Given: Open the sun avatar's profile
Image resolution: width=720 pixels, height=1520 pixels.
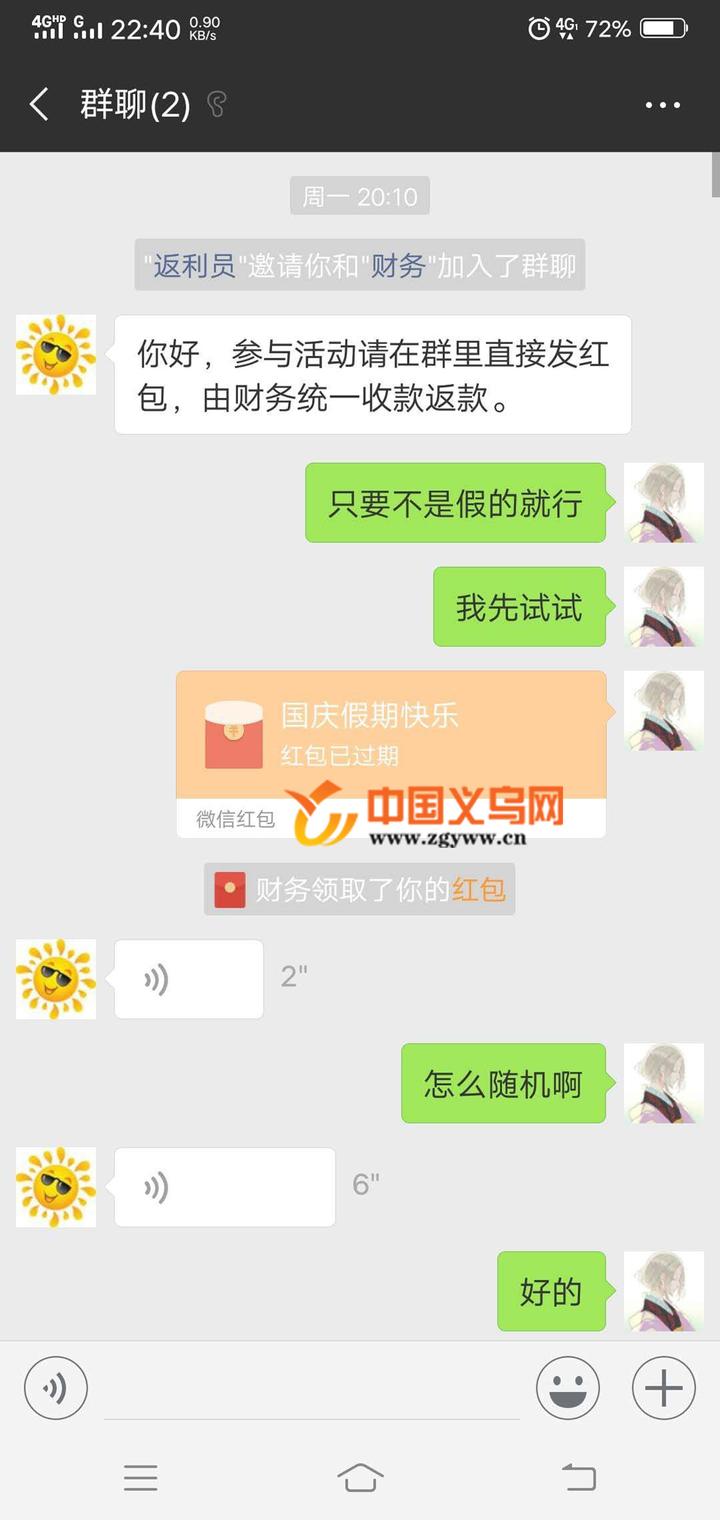Looking at the screenshot, I should (56, 355).
